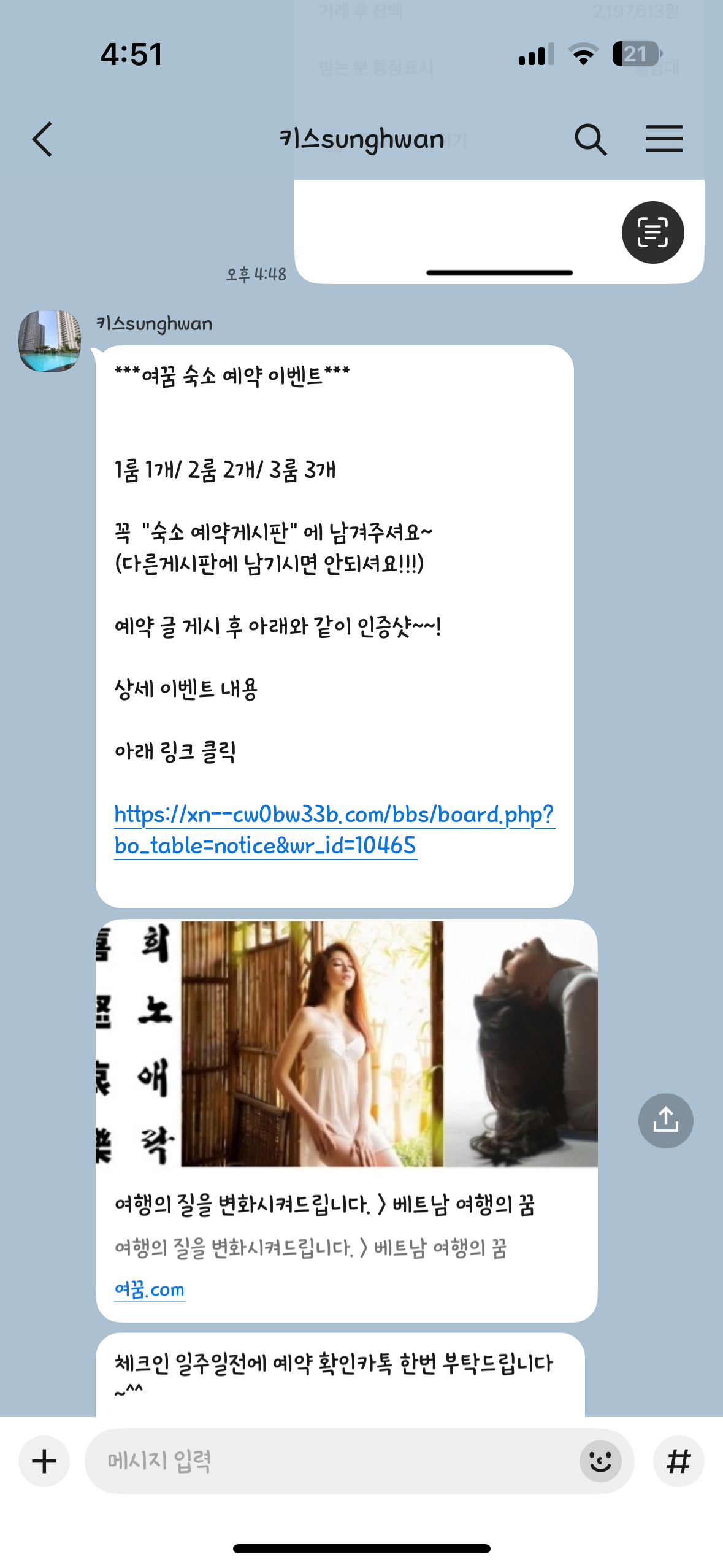The image size is (723, 1568).
Task: Focus the 메시지 입력 text field
Action: click(331, 1461)
